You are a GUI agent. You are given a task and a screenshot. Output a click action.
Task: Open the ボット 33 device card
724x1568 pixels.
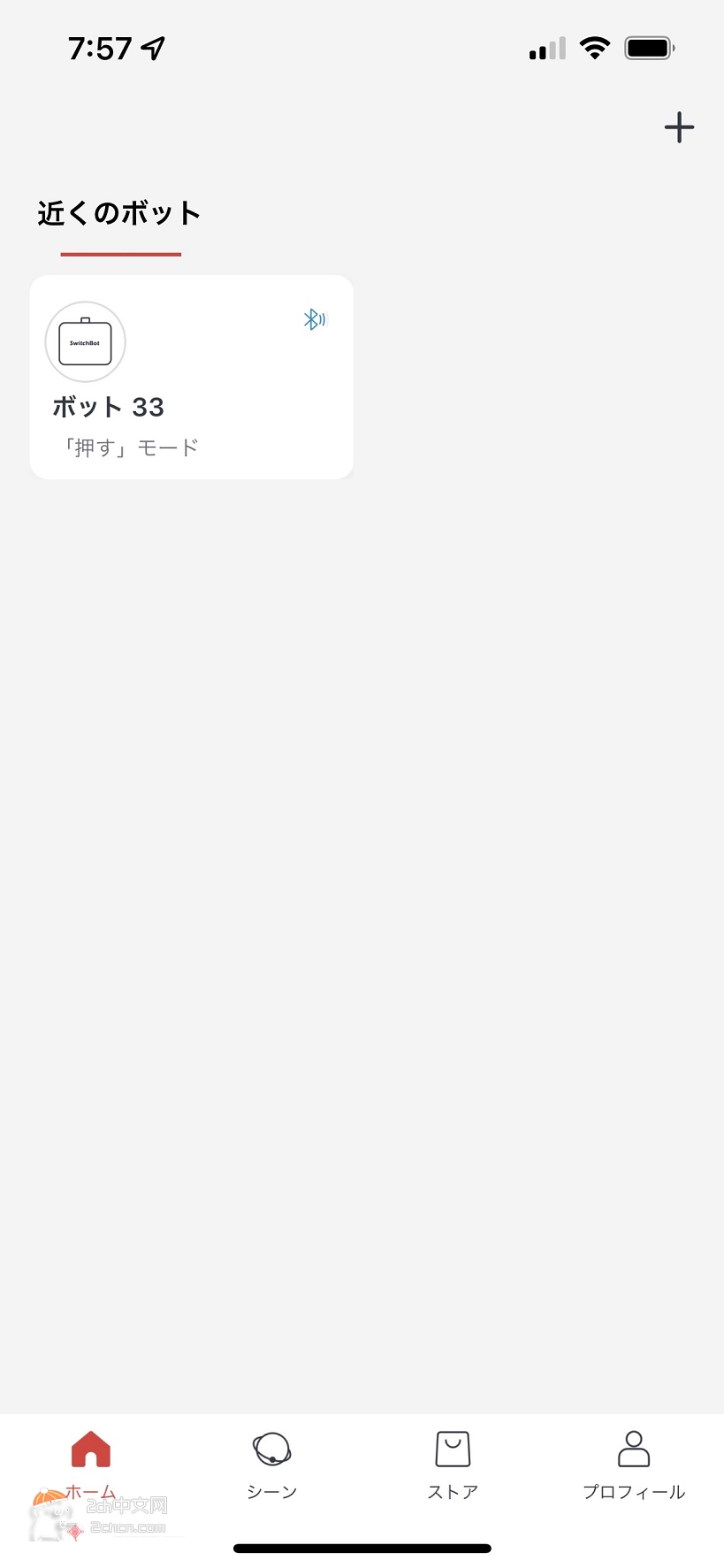192,378
